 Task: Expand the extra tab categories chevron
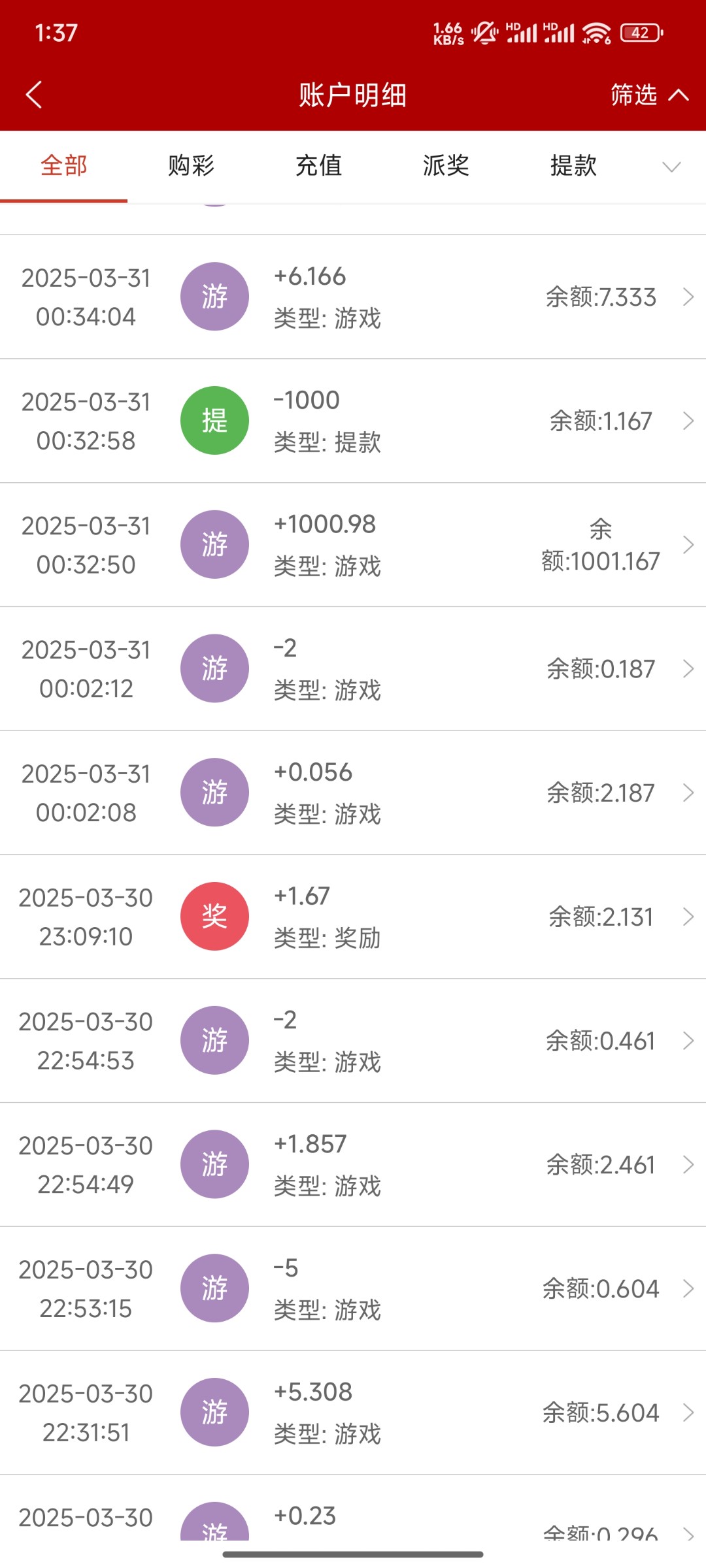671,167
